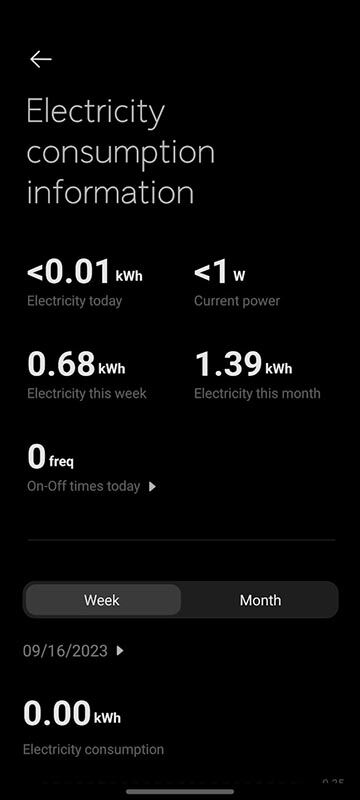This screenshot has height=800, width=360.
Task: Go back using the top arrow
Action: point(41,59)
